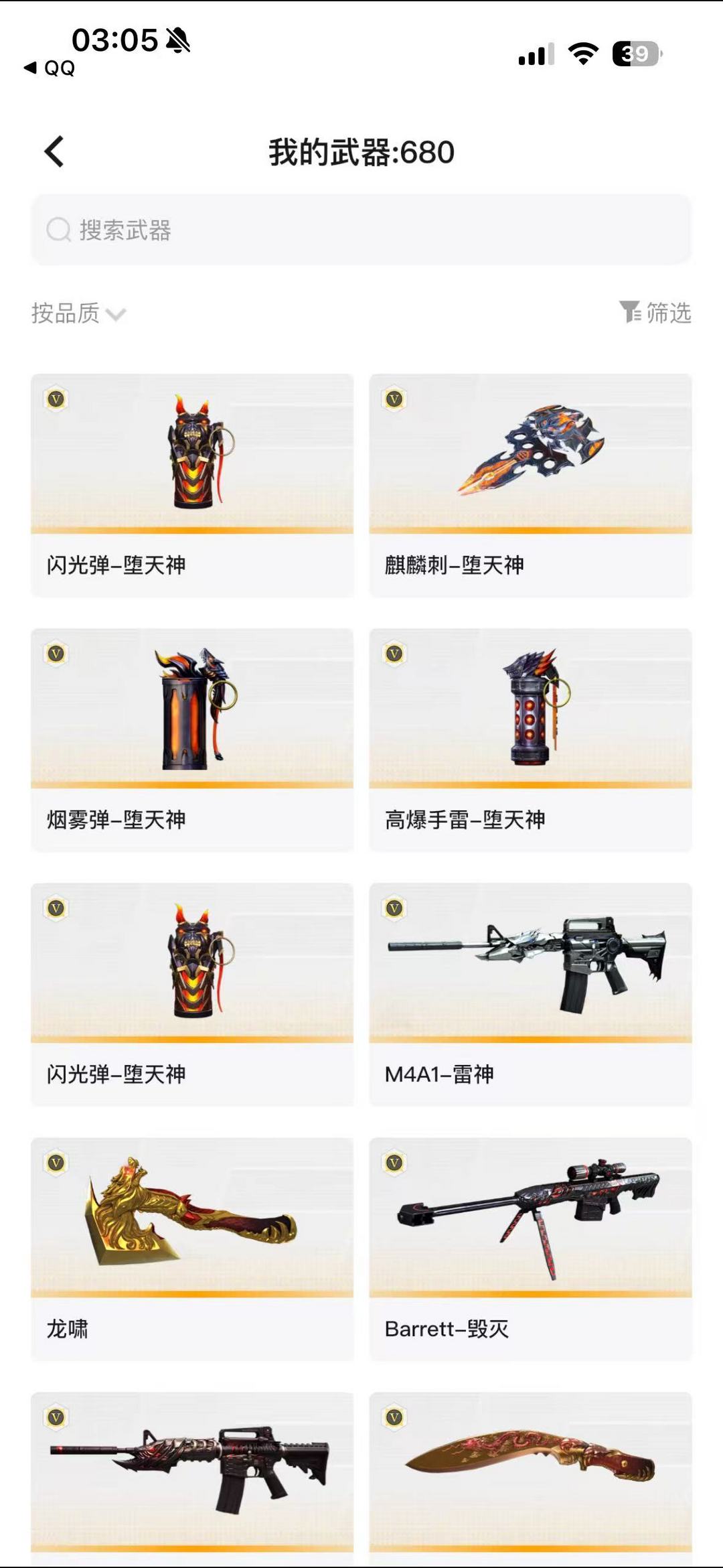Expand the 按品质 sort dropdown
Image resolution: width=723 pixels, height=1568 pixels.
(78, 313)
